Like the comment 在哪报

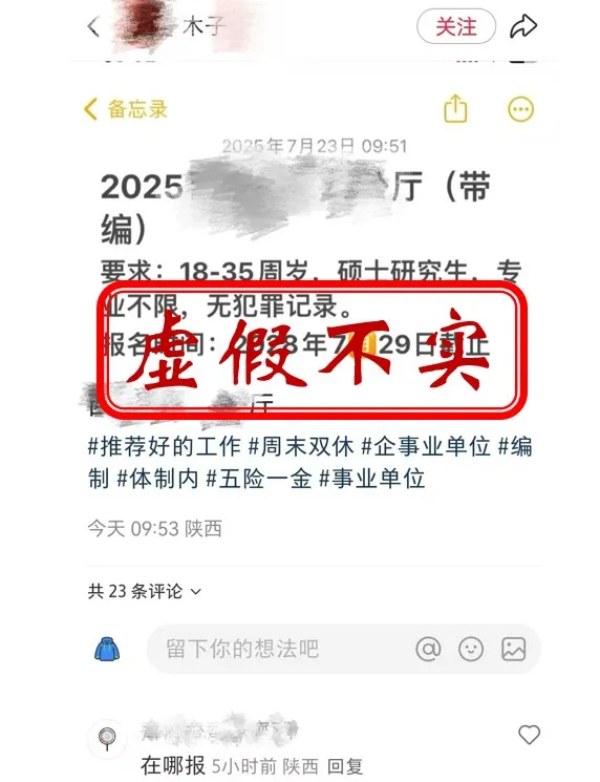(x=529, y=735)
